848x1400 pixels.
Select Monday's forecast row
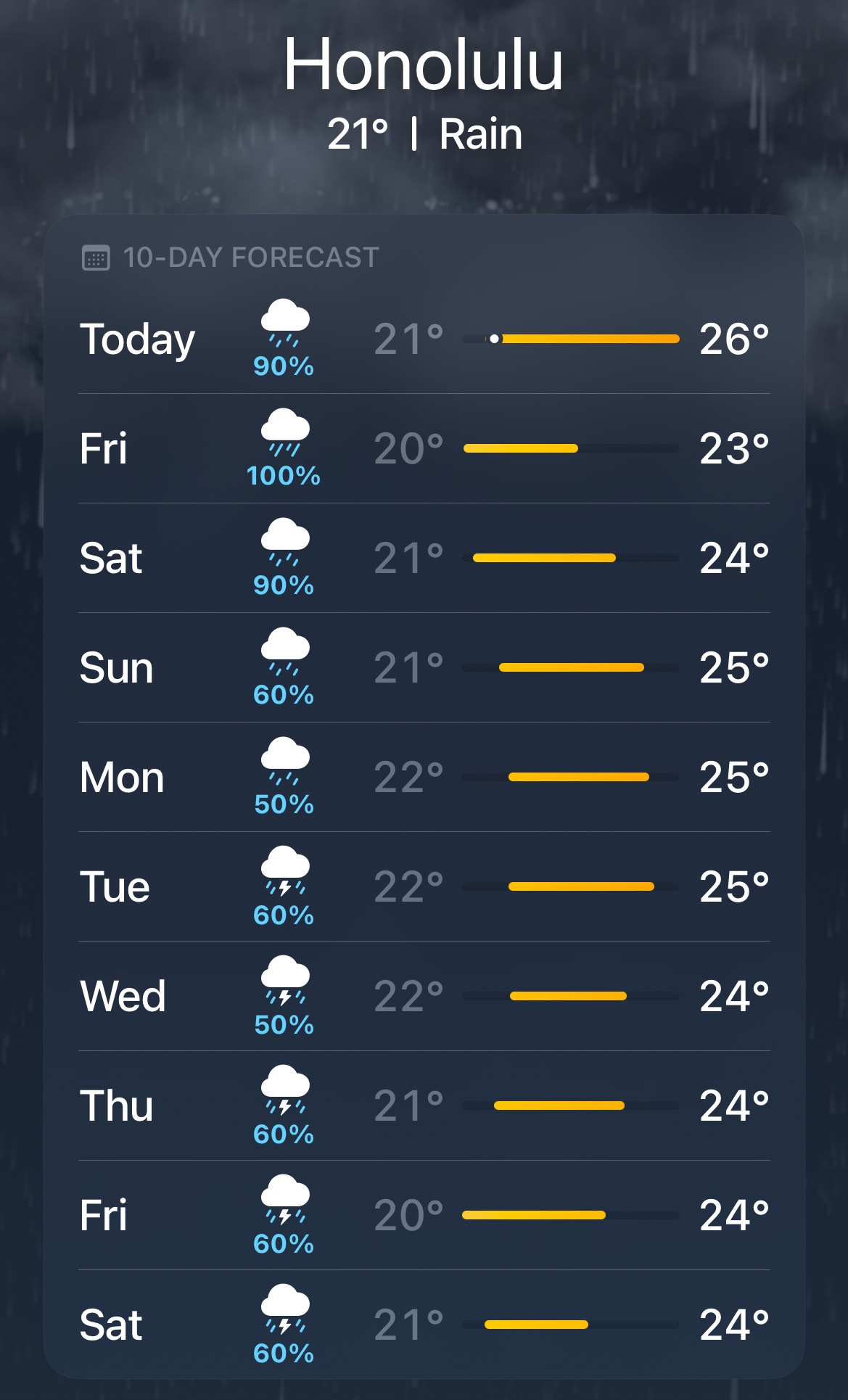point(424,777)
